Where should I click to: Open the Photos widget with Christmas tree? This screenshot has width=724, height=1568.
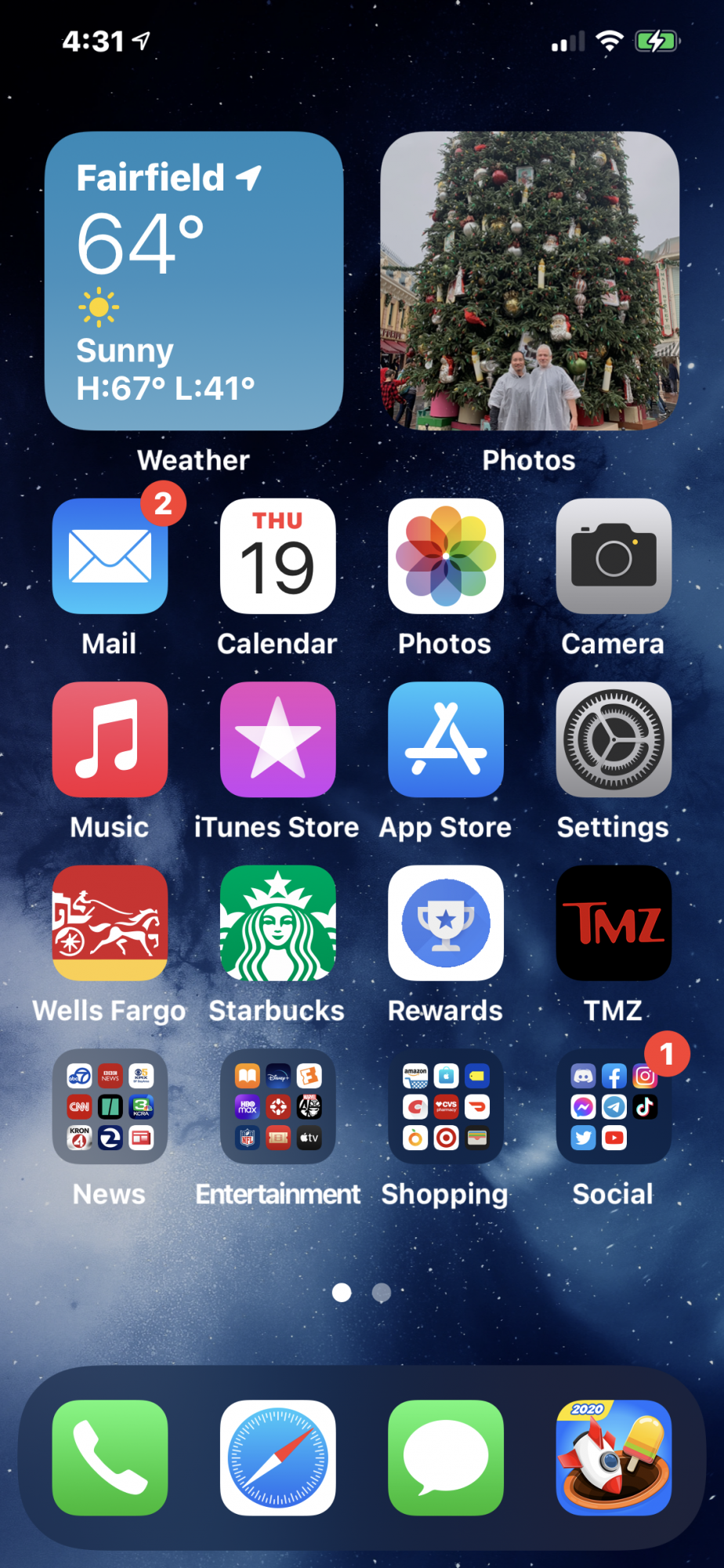tap(529, 281)
